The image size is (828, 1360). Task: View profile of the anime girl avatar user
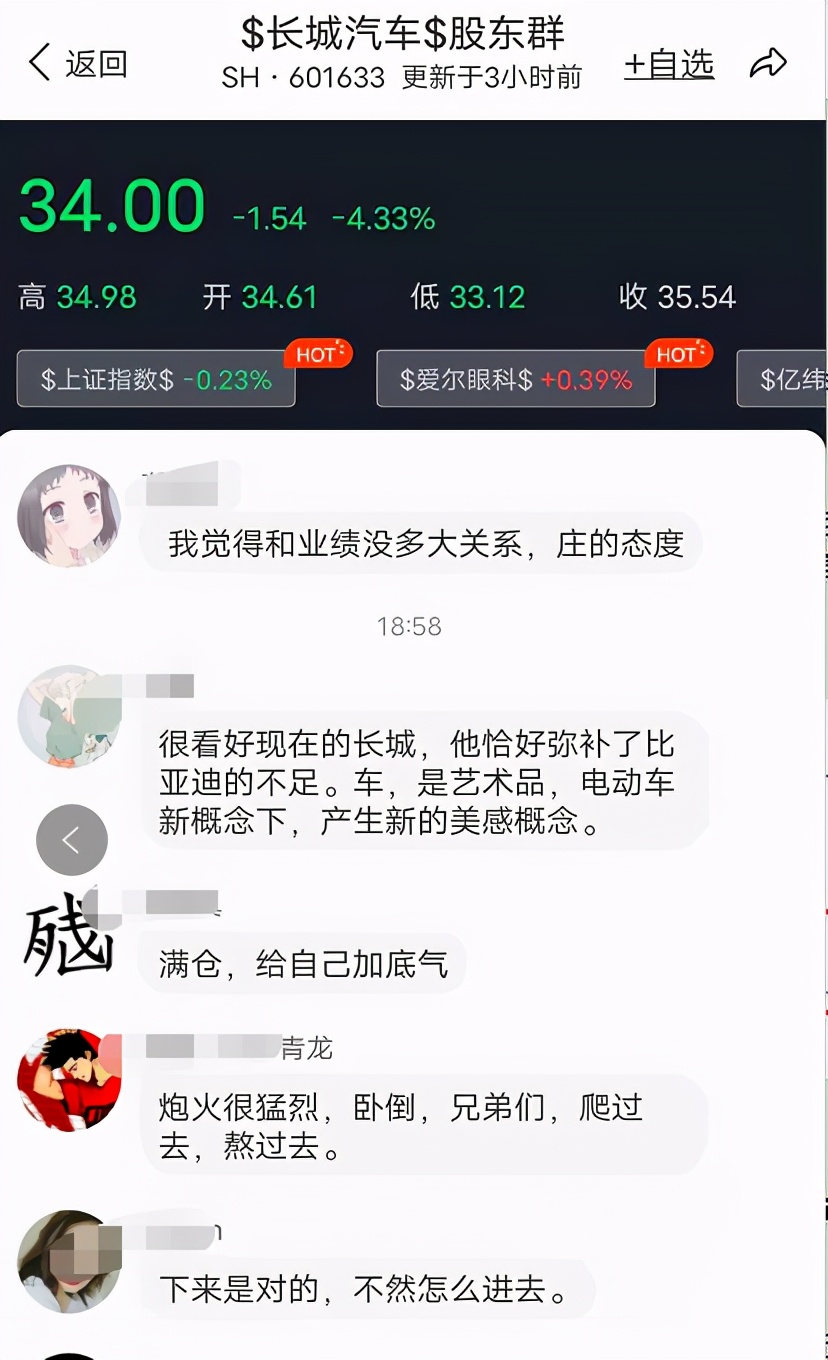(69, 516)
